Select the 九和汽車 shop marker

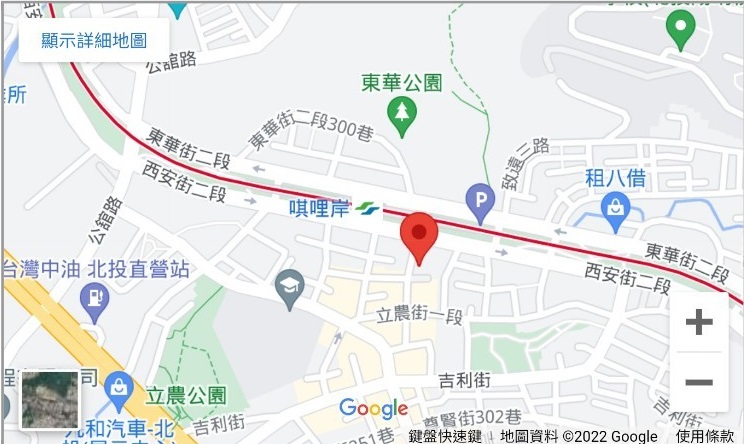[120, 388]
